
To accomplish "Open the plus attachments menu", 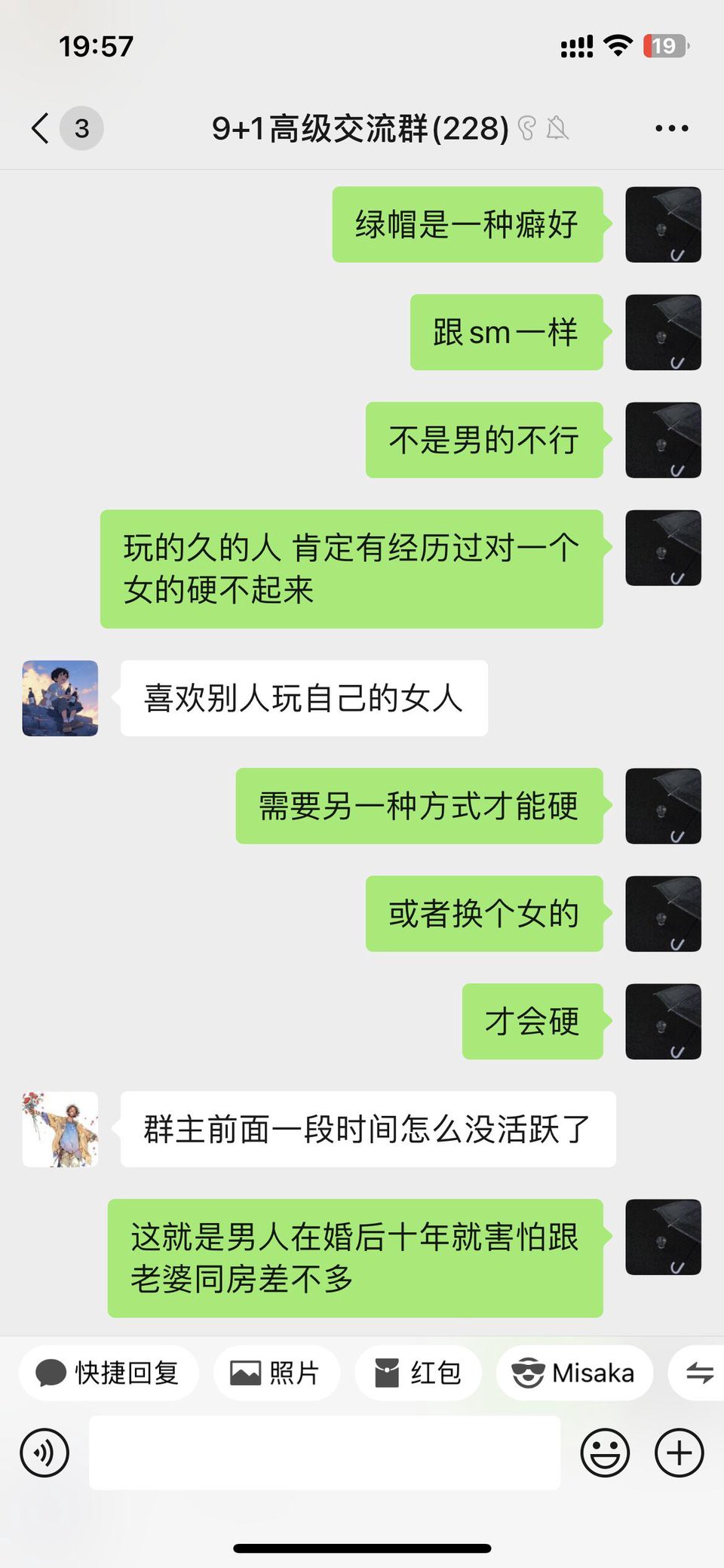I will [679, 1453].
